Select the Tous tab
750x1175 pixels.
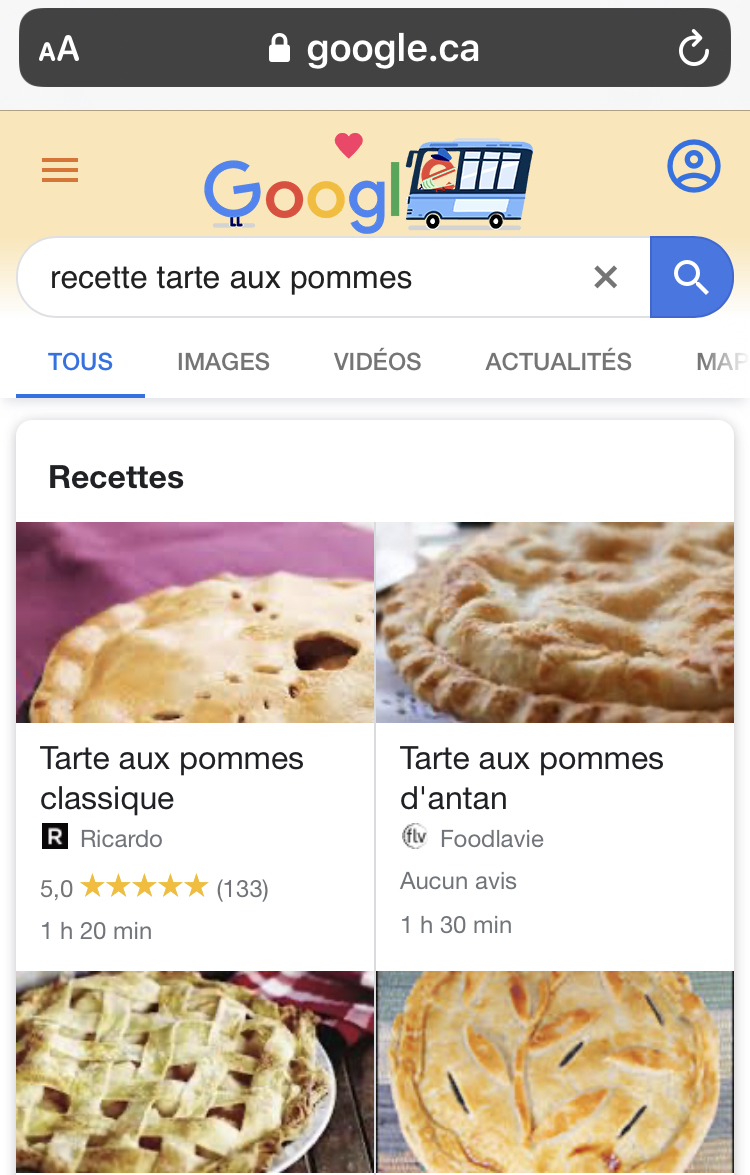coord(81,362)
